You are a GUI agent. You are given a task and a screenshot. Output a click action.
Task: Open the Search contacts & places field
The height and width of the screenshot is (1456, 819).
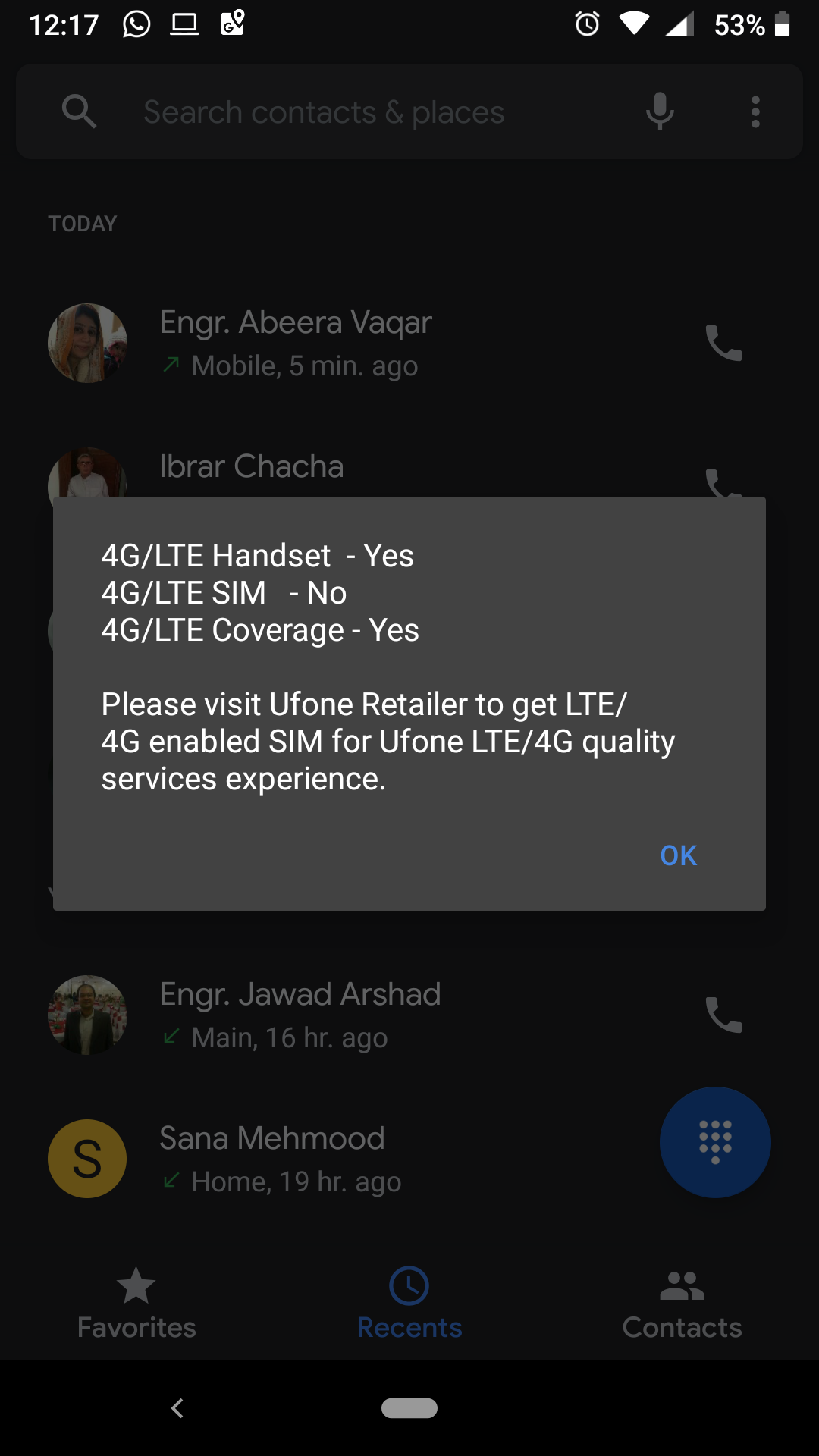pyautogui.click(x=324, y=112)
